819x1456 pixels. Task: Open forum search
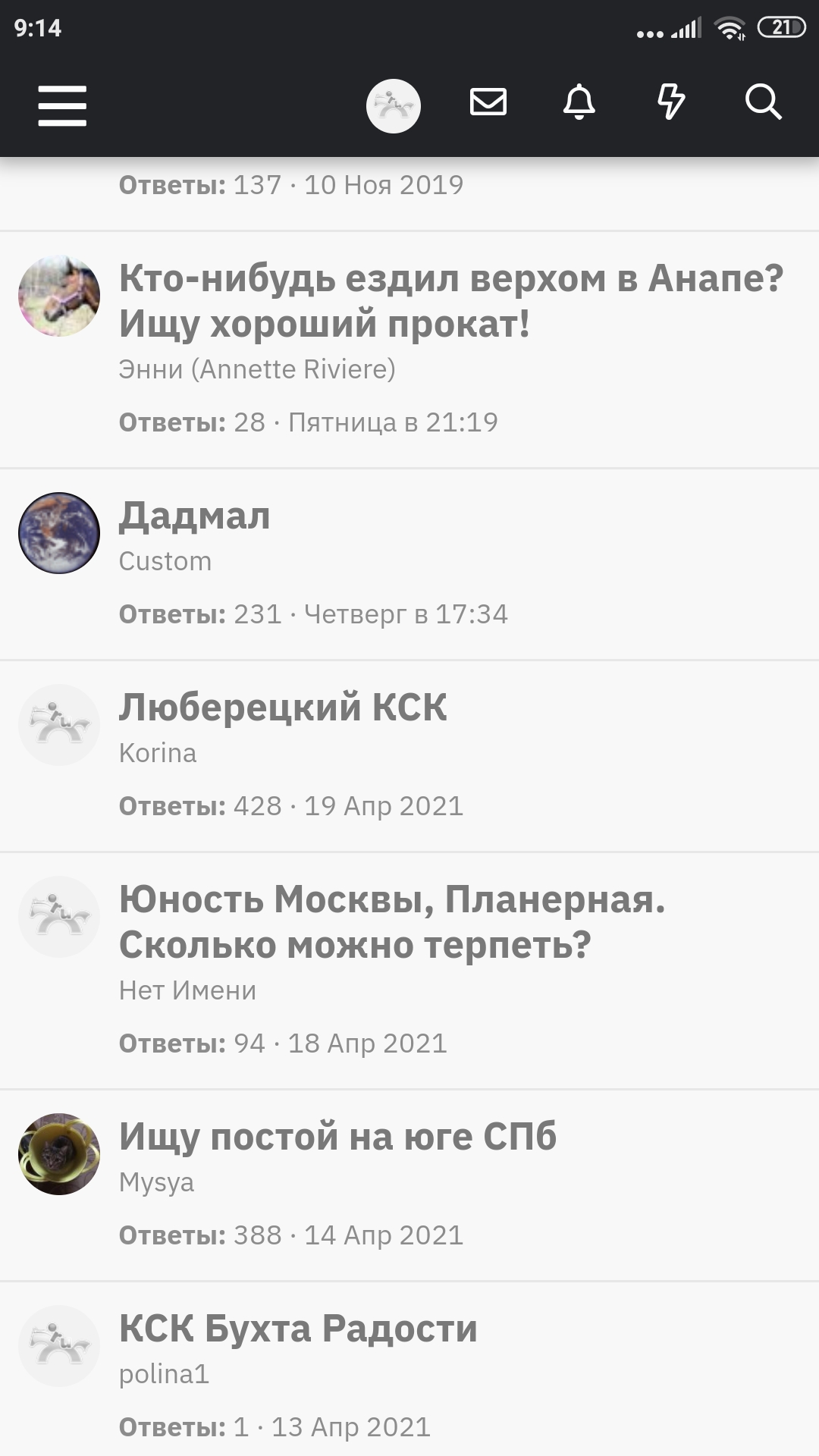pyautogui.click(x=763, y=102)
